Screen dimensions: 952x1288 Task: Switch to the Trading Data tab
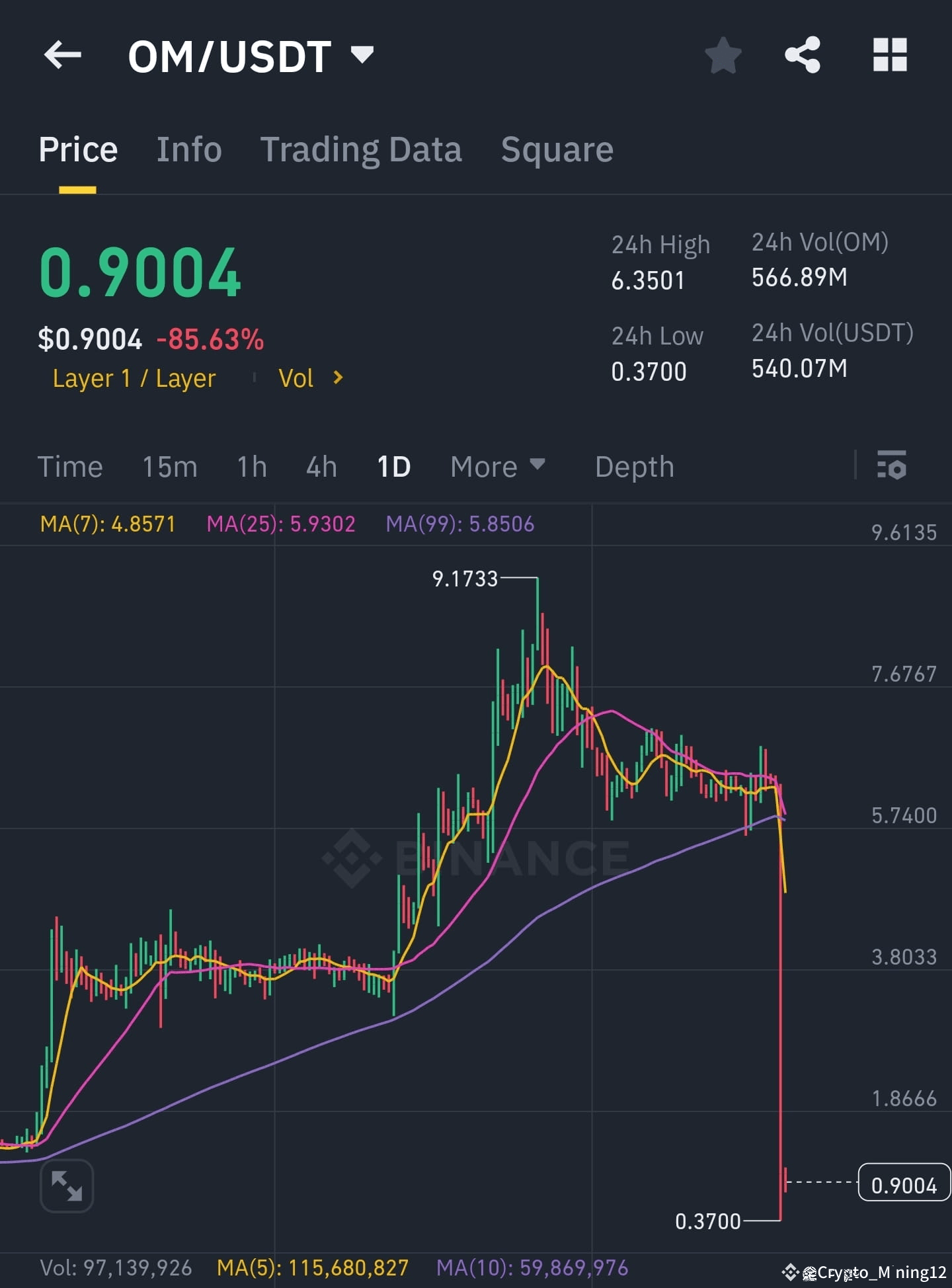[x=362, y=149]
